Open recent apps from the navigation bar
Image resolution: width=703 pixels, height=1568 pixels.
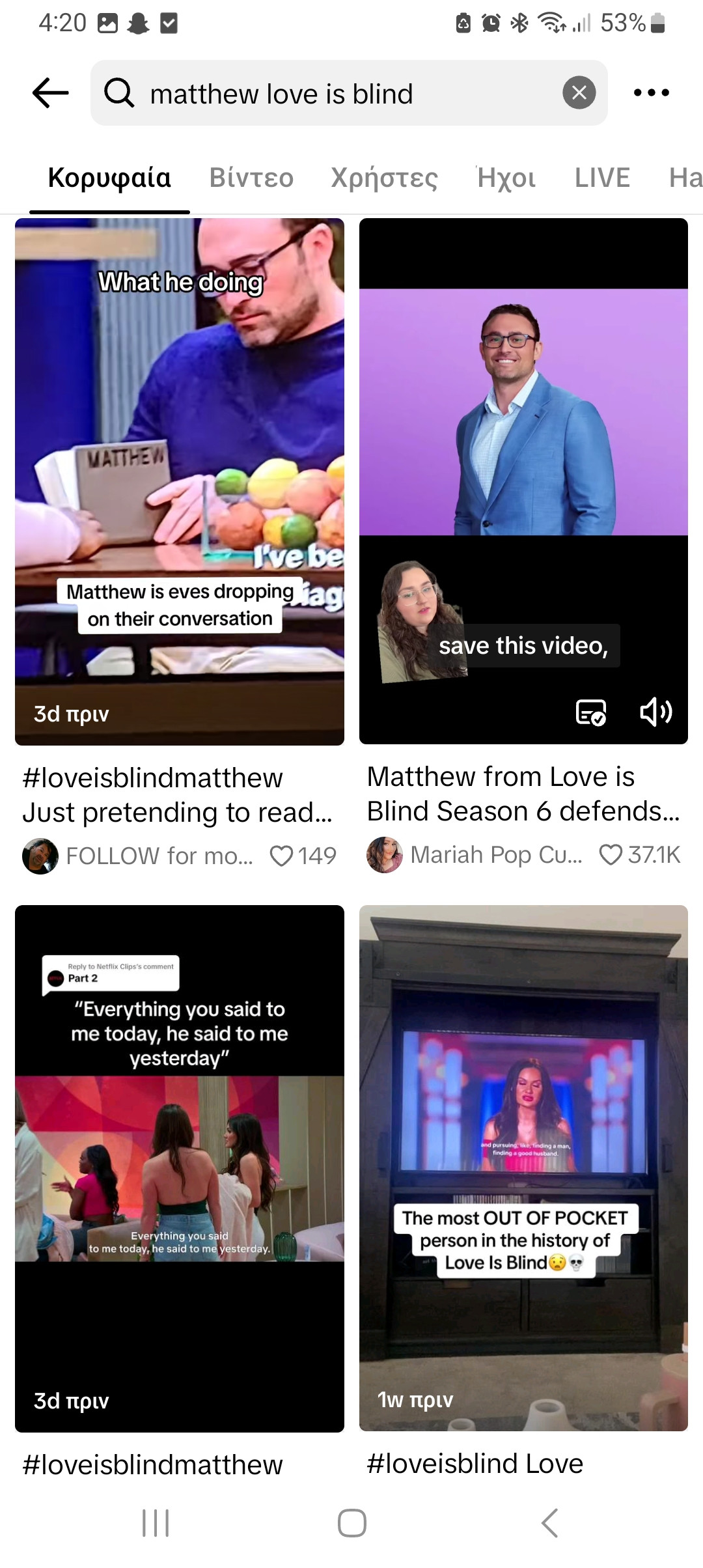click(x=156, y=1523)
